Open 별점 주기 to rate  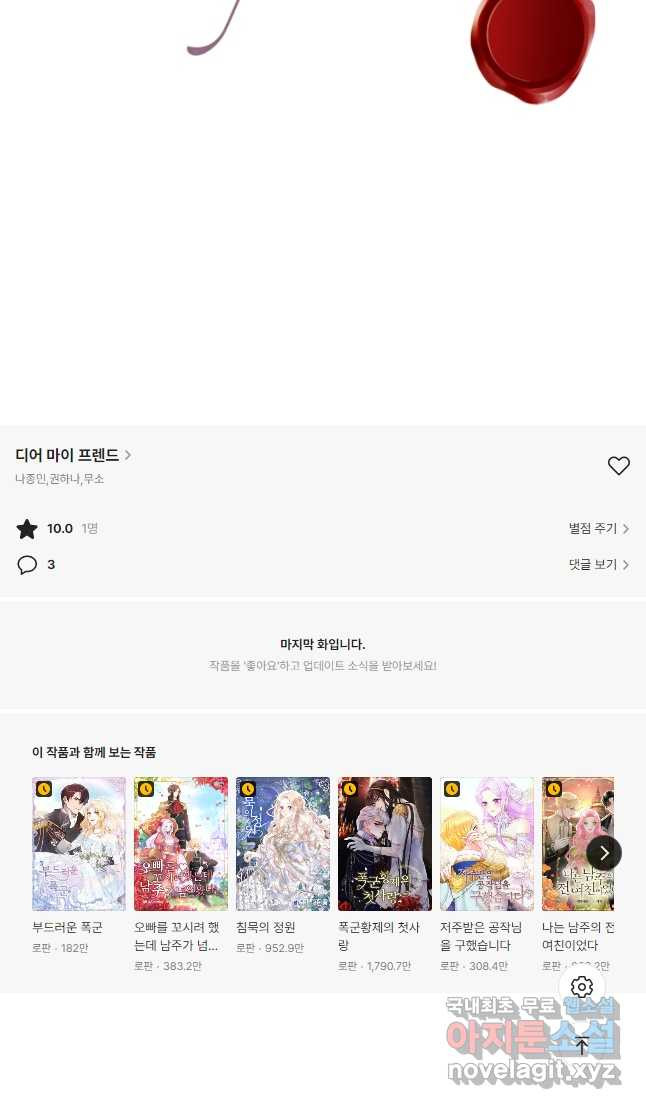click(598, 529)
